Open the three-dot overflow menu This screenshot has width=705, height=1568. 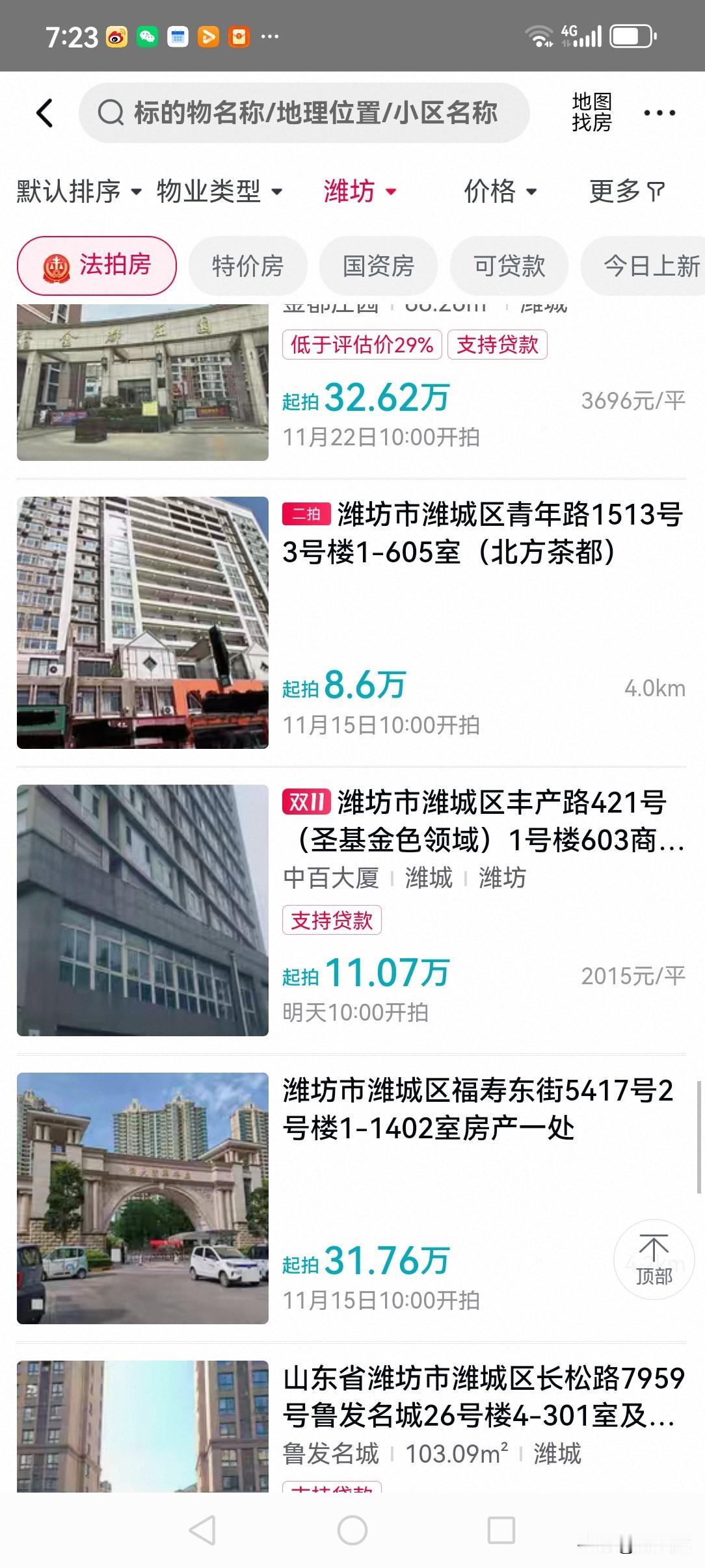(659, 113)
